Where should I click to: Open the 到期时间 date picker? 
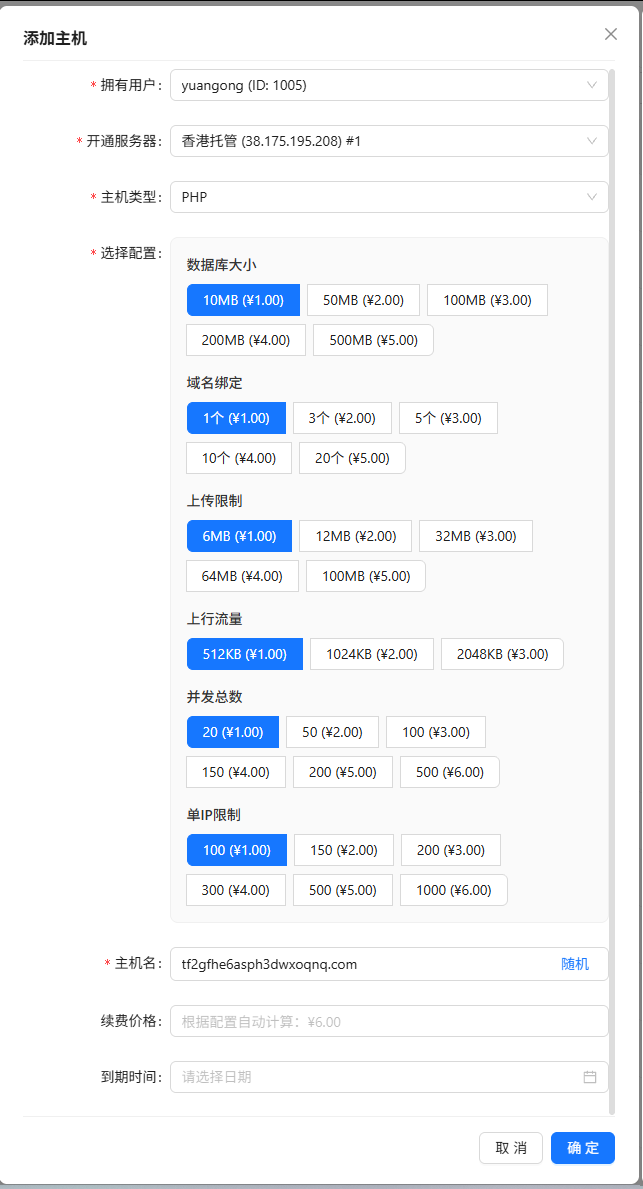pyautogui.click(x=389, y=1077)
